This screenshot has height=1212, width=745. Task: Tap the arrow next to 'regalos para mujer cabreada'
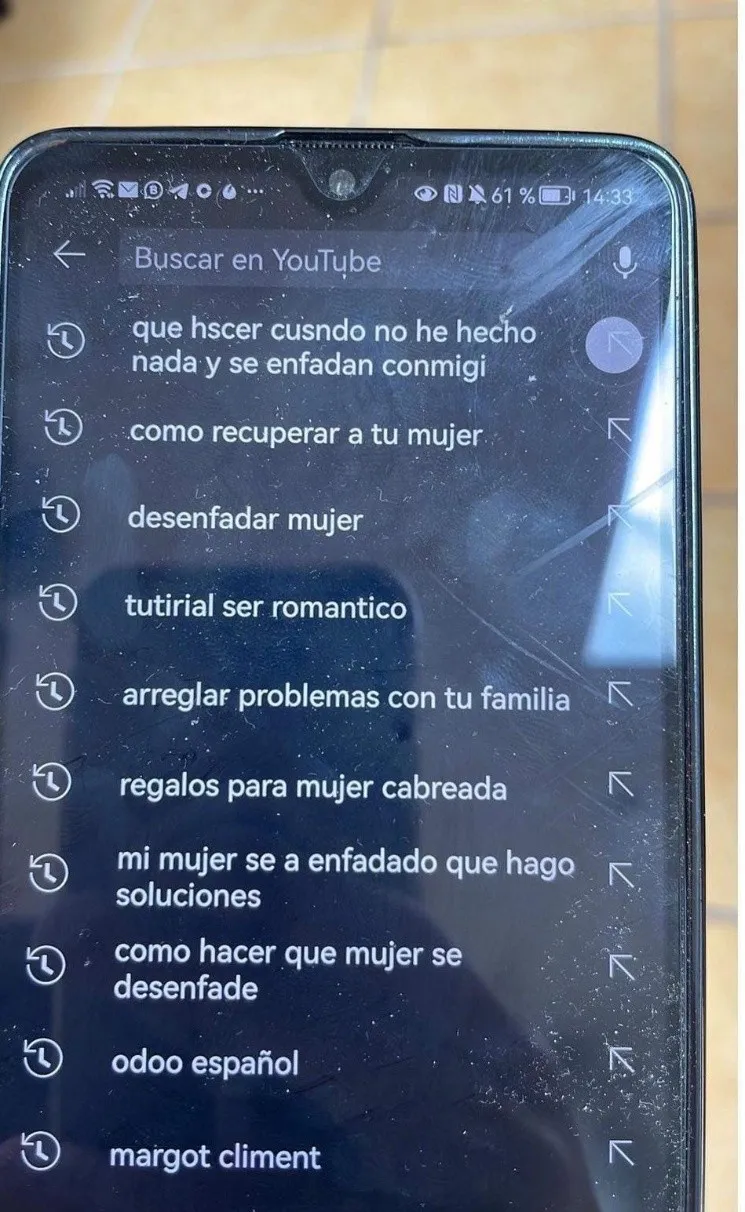point(622,784)
